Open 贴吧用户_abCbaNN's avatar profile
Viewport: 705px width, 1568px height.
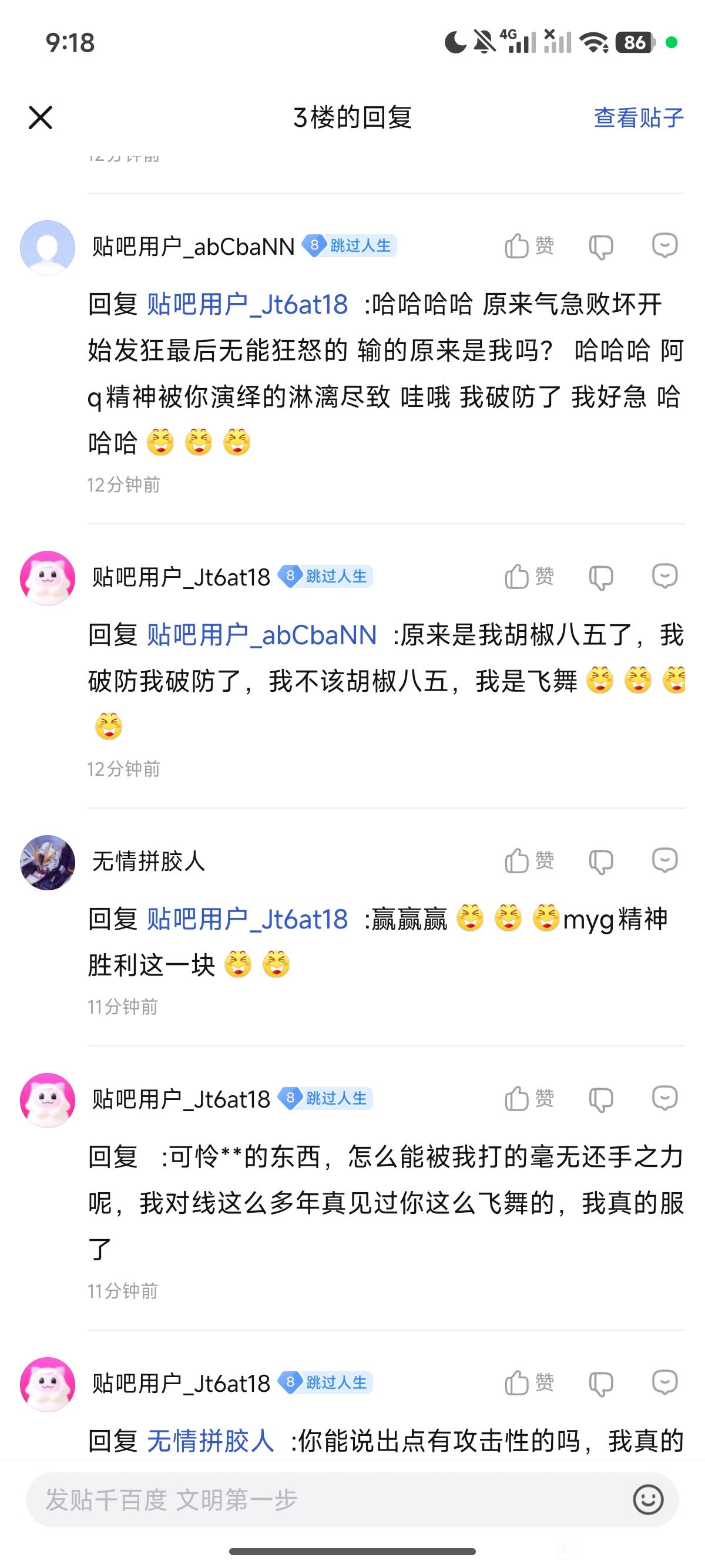48,248
